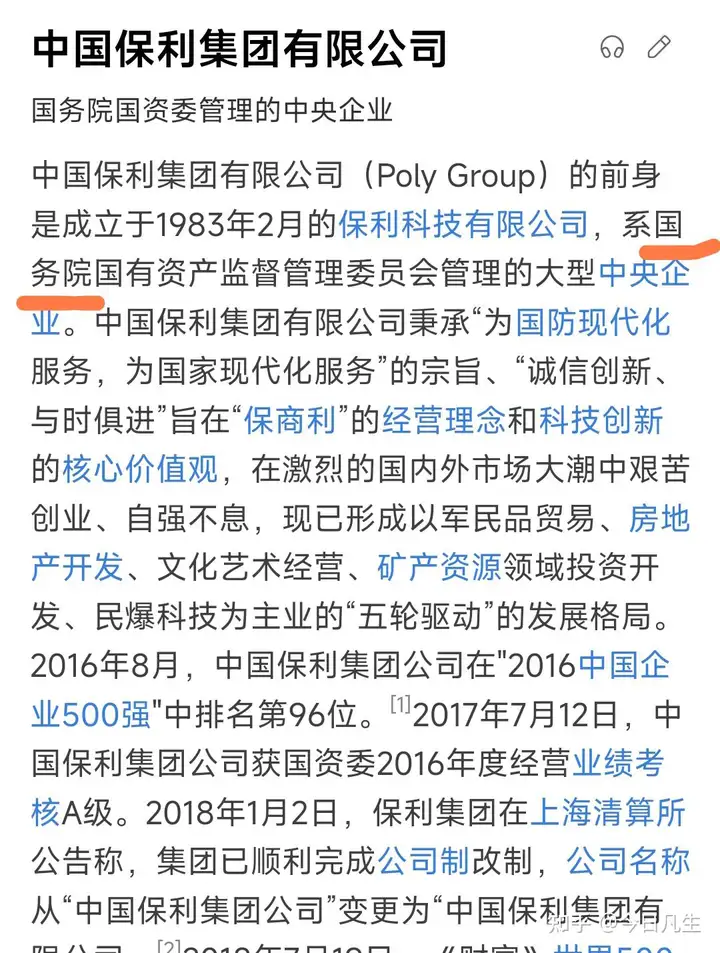
Task: Follow the 矿产资源 link
Action: coord(439,567)
